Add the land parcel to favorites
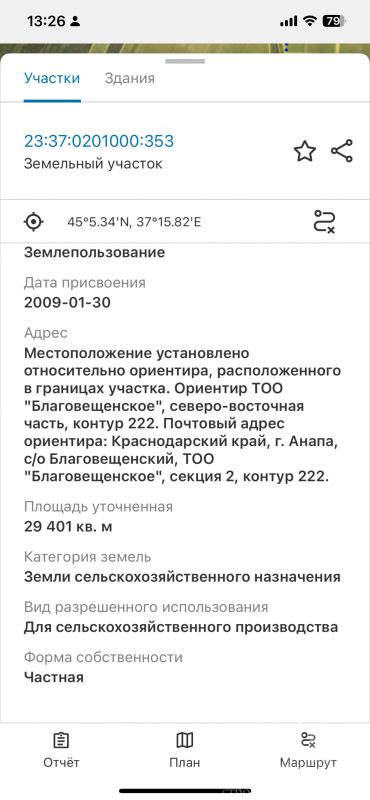The width and height of the screenshot is (370, 800). pos(305,152)
